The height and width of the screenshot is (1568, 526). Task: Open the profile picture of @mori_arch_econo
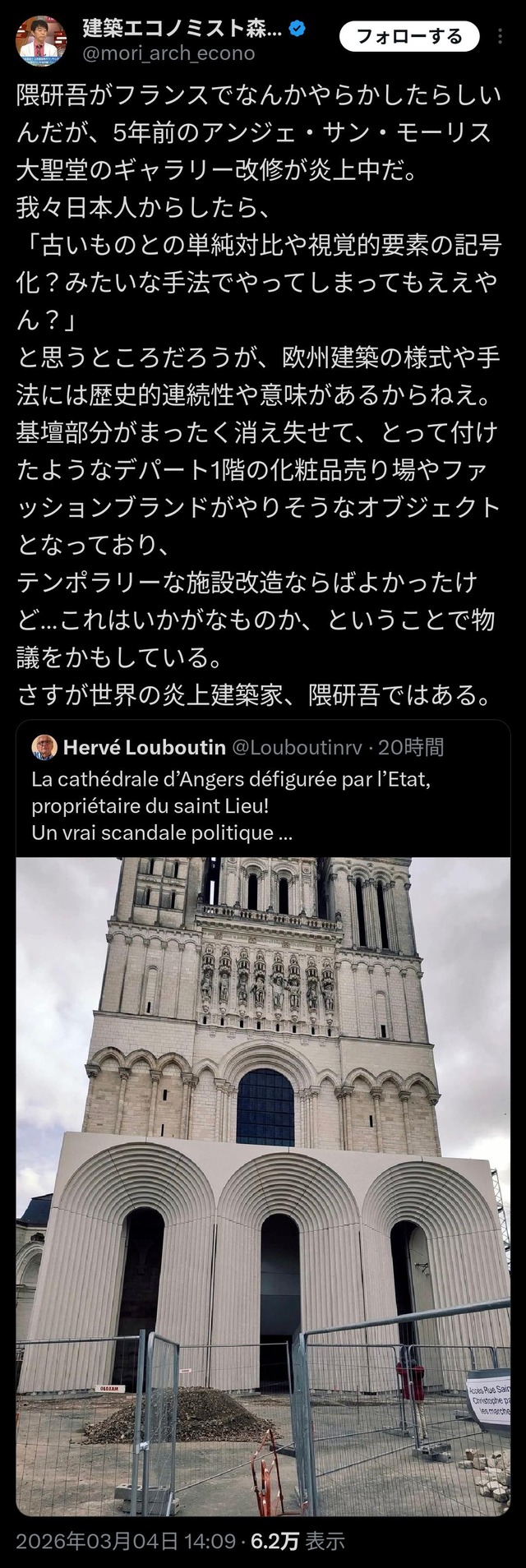pos(43,39)
